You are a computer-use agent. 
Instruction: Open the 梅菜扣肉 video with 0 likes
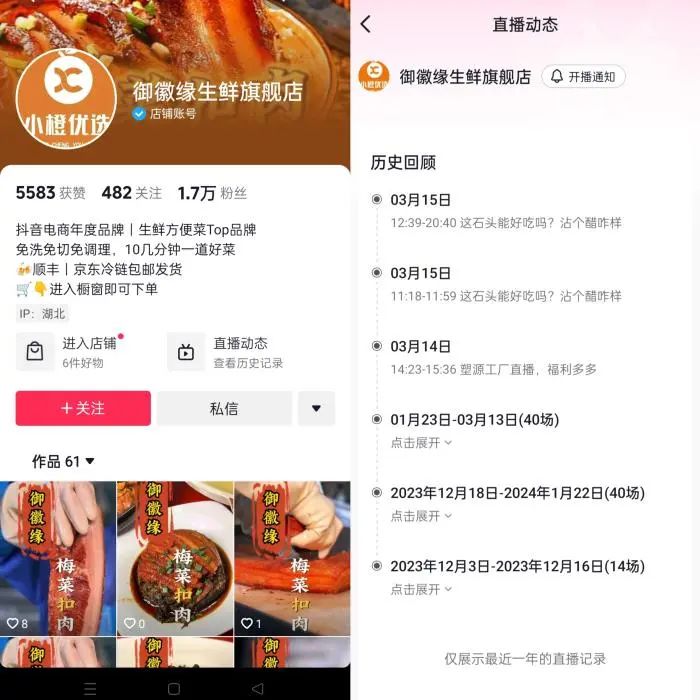click(x=175, y=558)
